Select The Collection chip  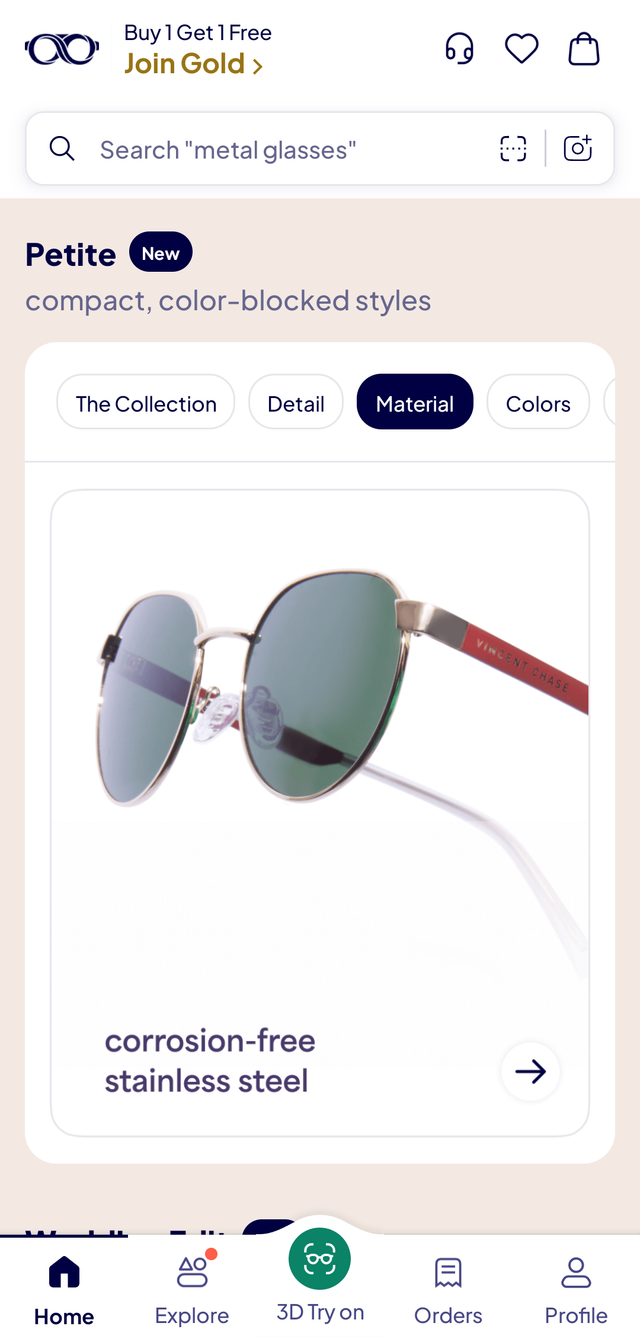(146, 403)
